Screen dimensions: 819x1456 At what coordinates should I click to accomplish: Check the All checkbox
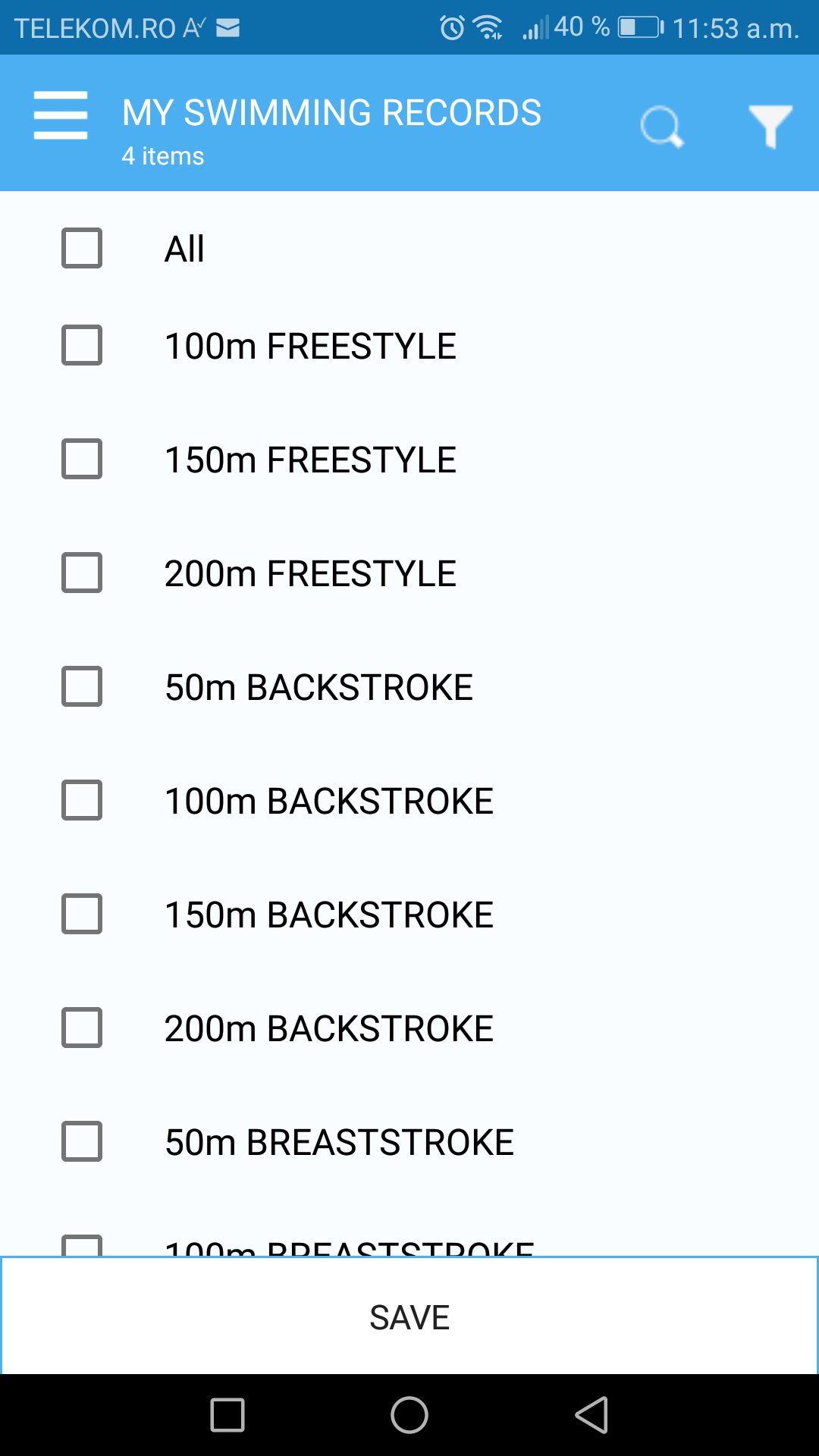81,247
